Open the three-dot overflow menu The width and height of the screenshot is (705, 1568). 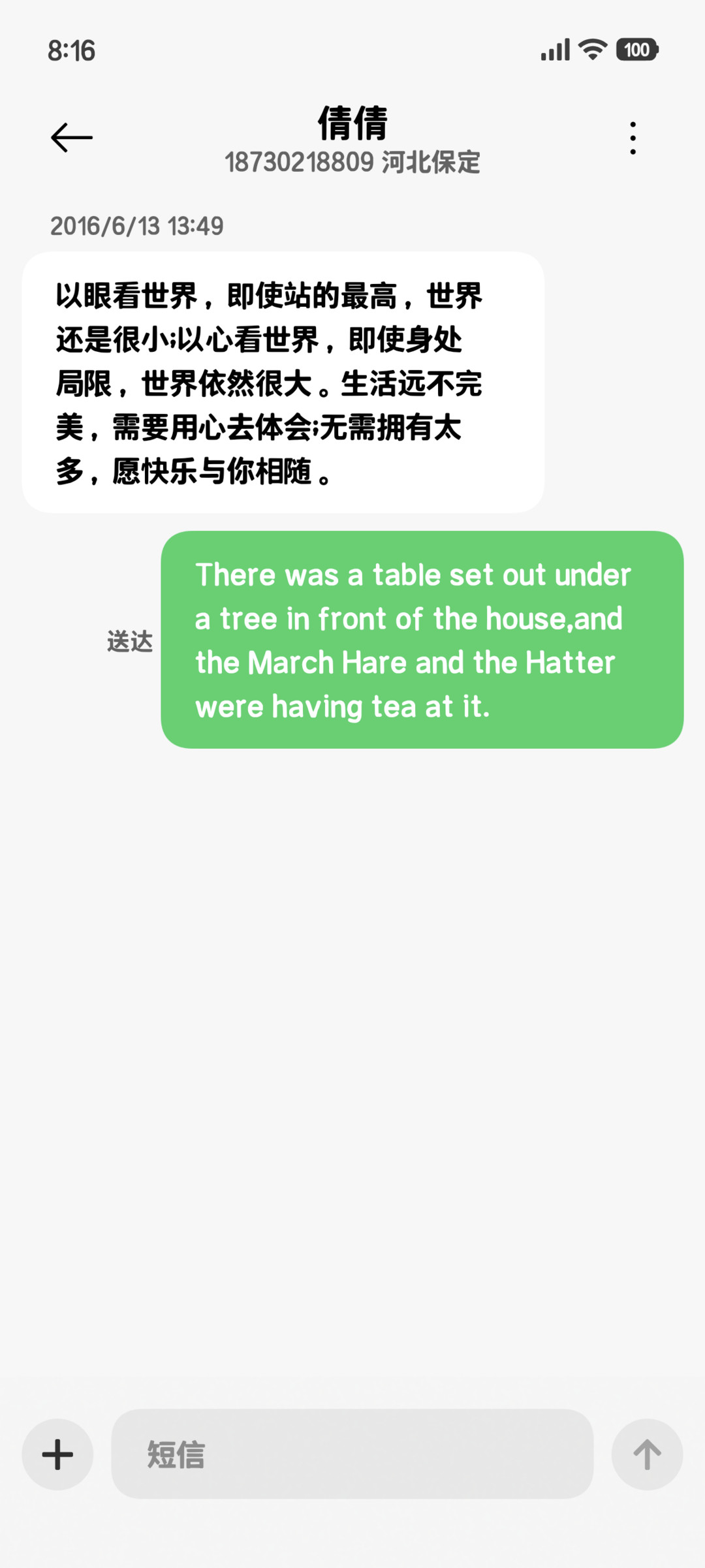(x=633, y=138)
